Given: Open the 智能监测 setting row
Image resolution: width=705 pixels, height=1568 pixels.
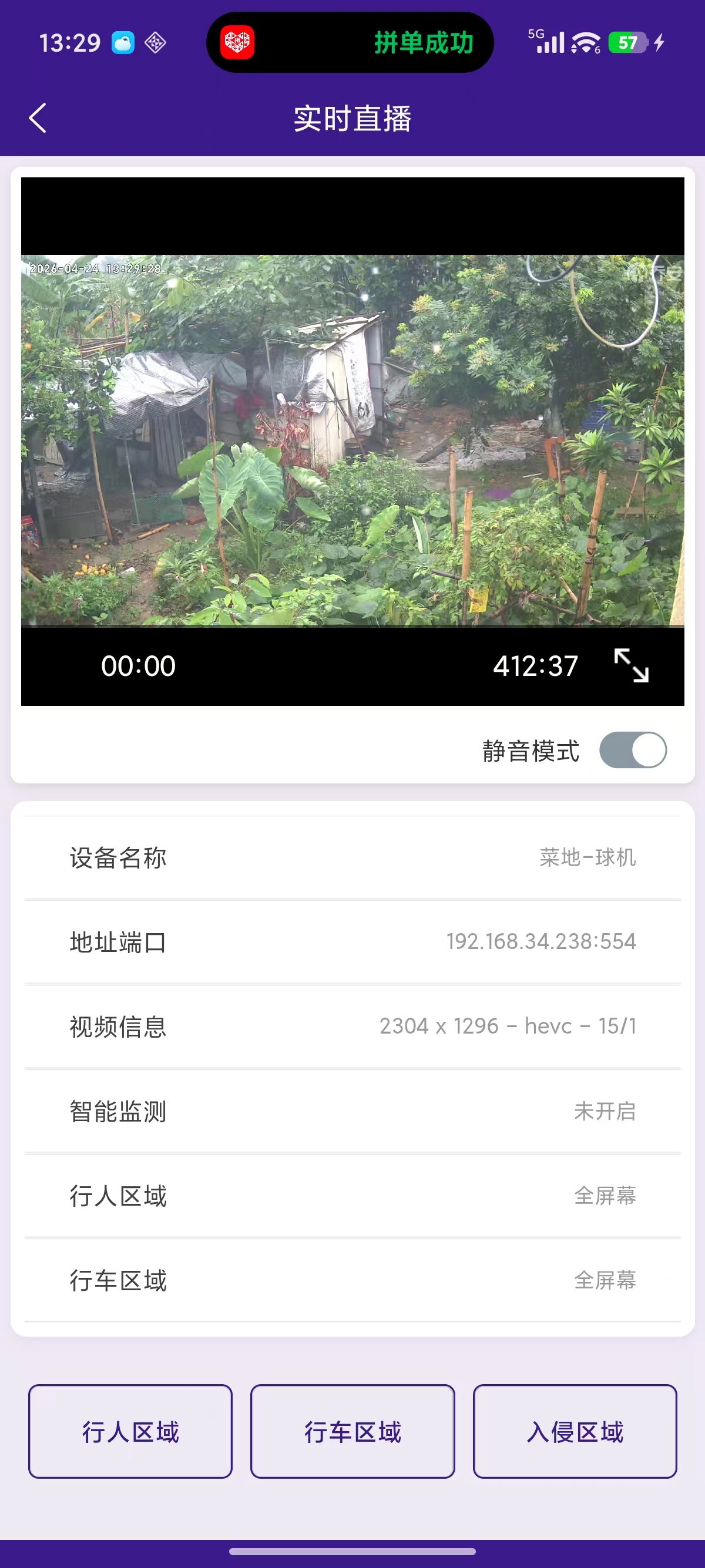Looking at the screenshot, I should [352, 1112].
